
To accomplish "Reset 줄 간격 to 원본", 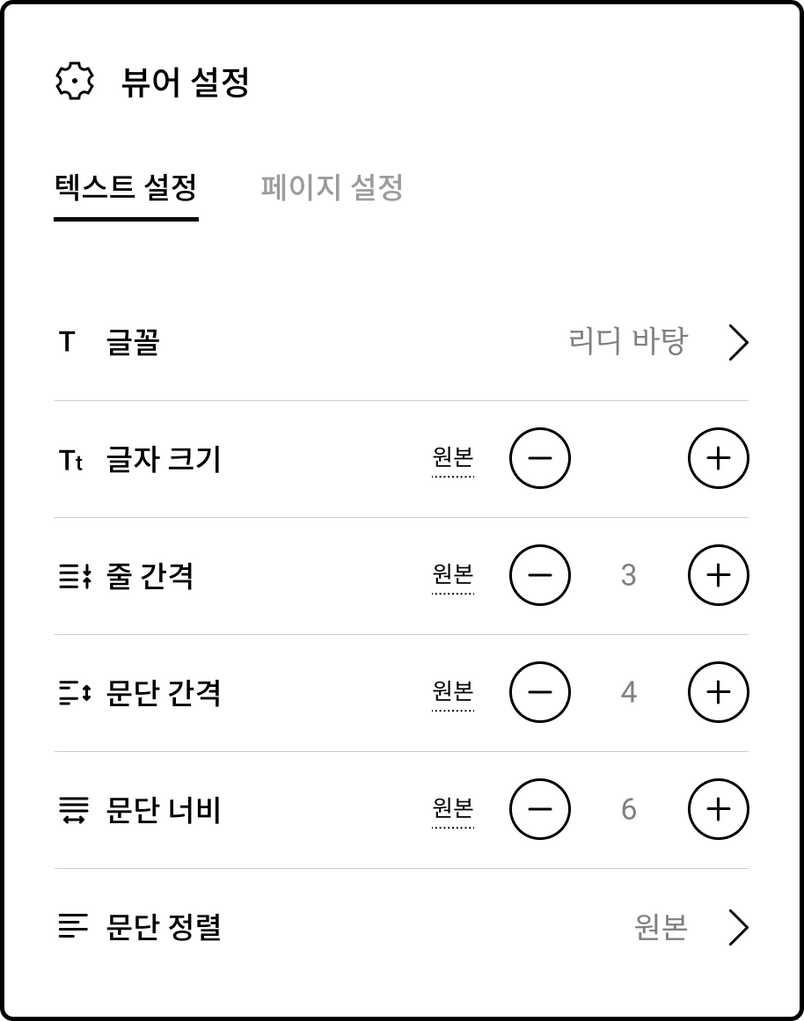I will [453, 576].
